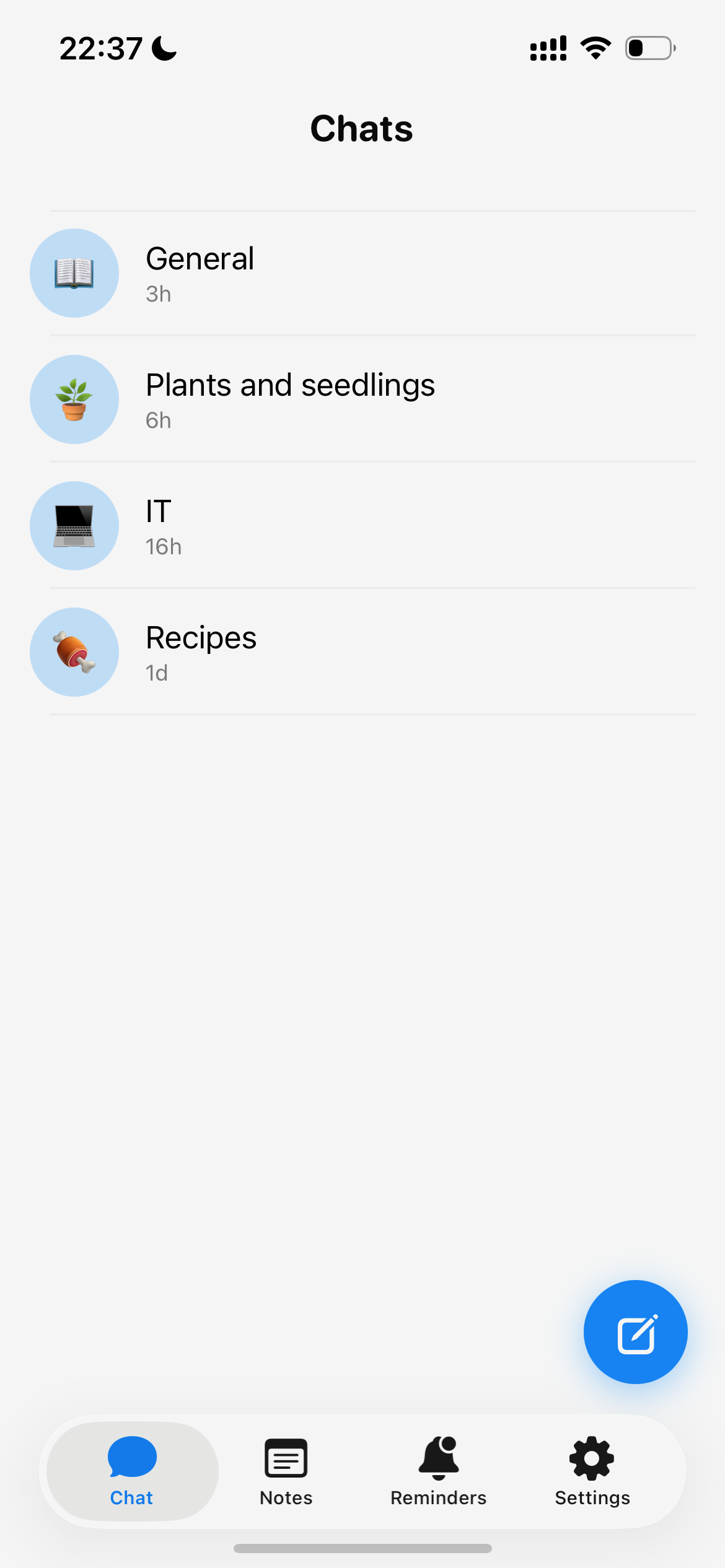Open the compose new chat button
This screenshot has width=725, height=1568.
pyautogui.click(x=635, y=1332)
